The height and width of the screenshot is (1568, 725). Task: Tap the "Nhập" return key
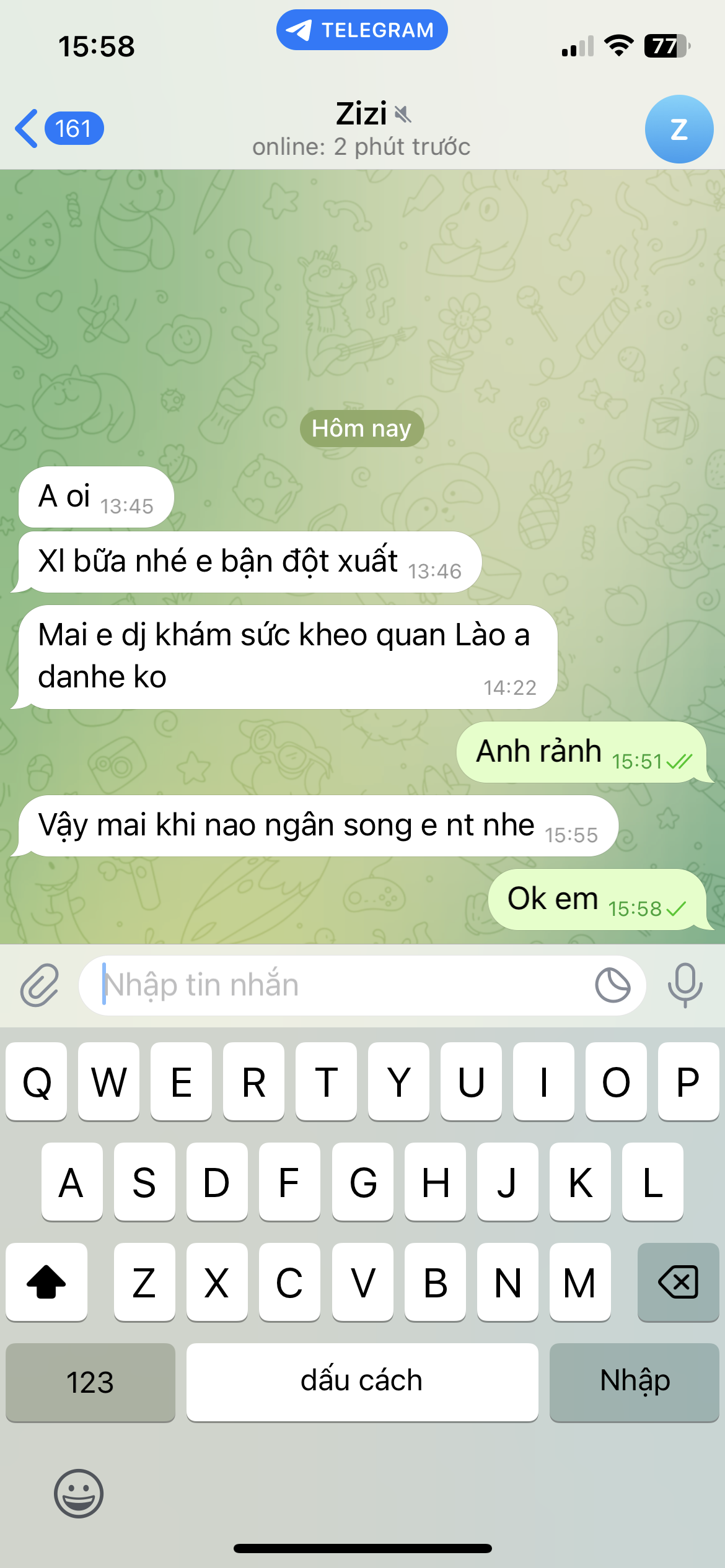click(634, 1382)
